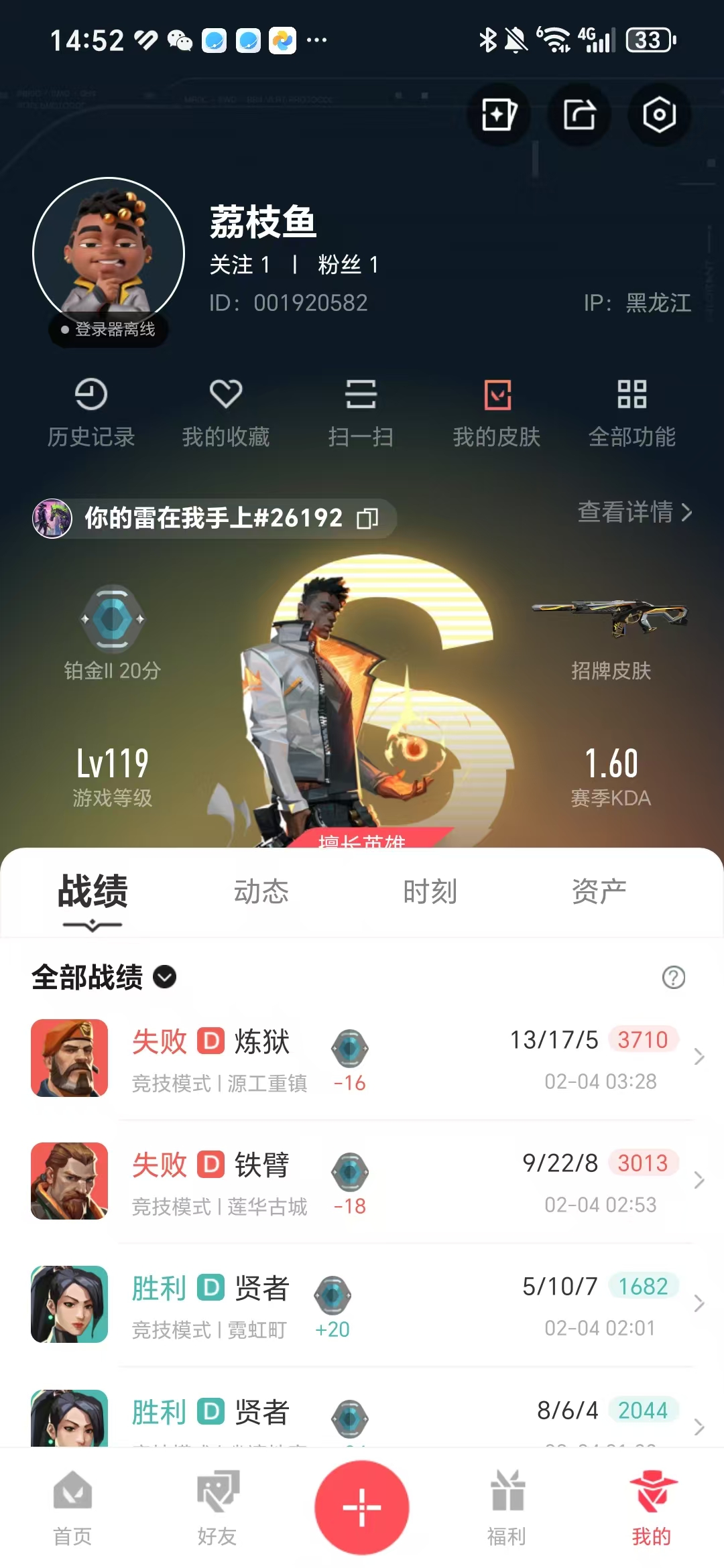Tap 查看详情 to view details
This screenshot has width=724, height=1568.
tap(634, 513)
